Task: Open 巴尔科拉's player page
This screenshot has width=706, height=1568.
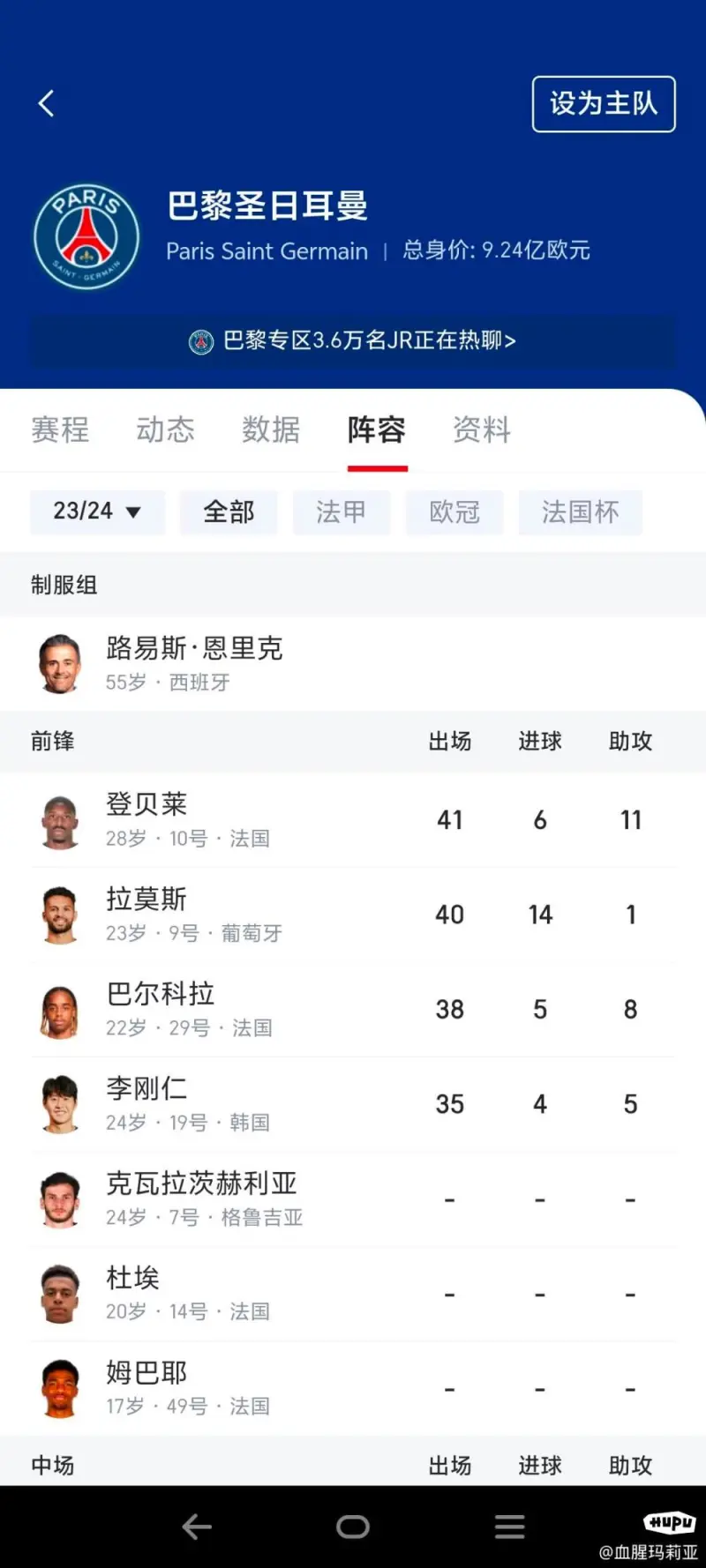Action: coord(353,1009)
